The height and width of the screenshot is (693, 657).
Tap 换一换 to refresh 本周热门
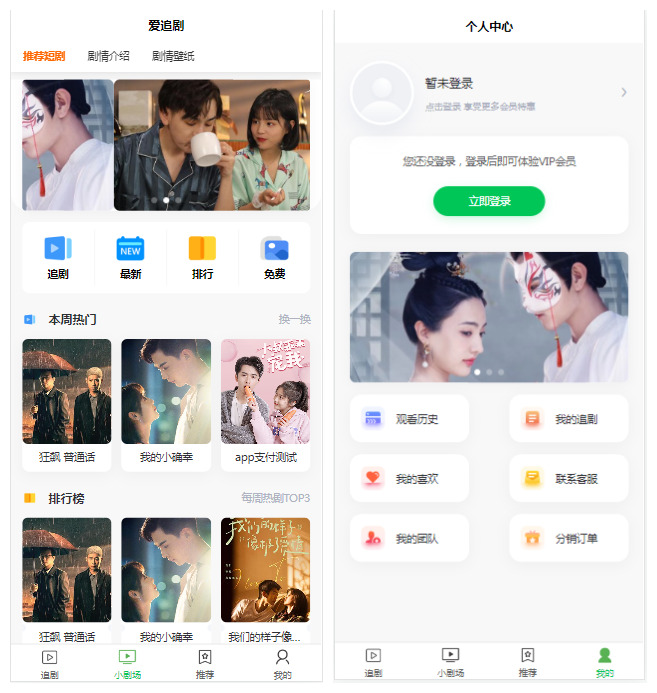click(x=294, y=319)
